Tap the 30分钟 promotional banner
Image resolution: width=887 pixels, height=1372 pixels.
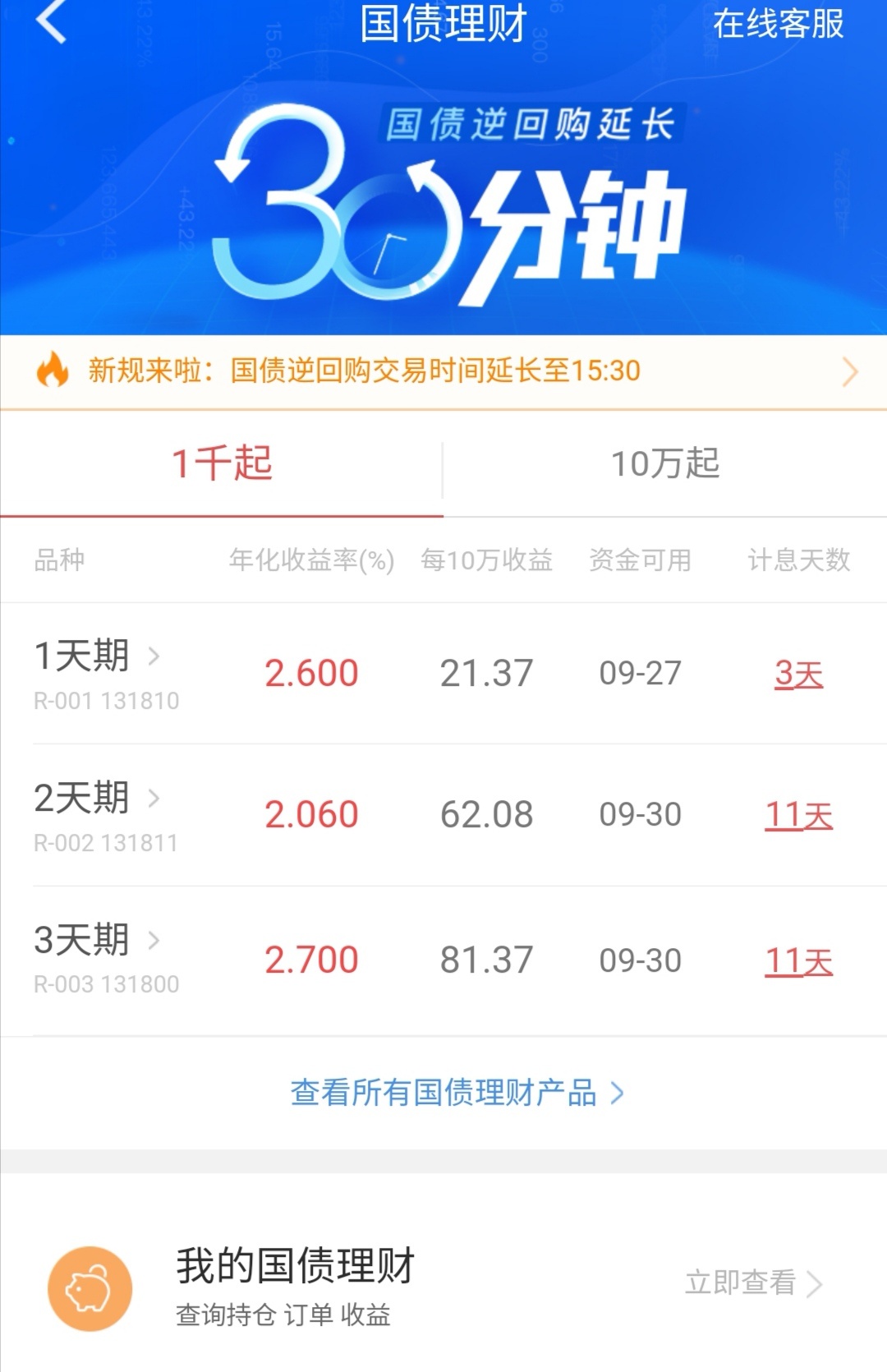click(443, 197)
